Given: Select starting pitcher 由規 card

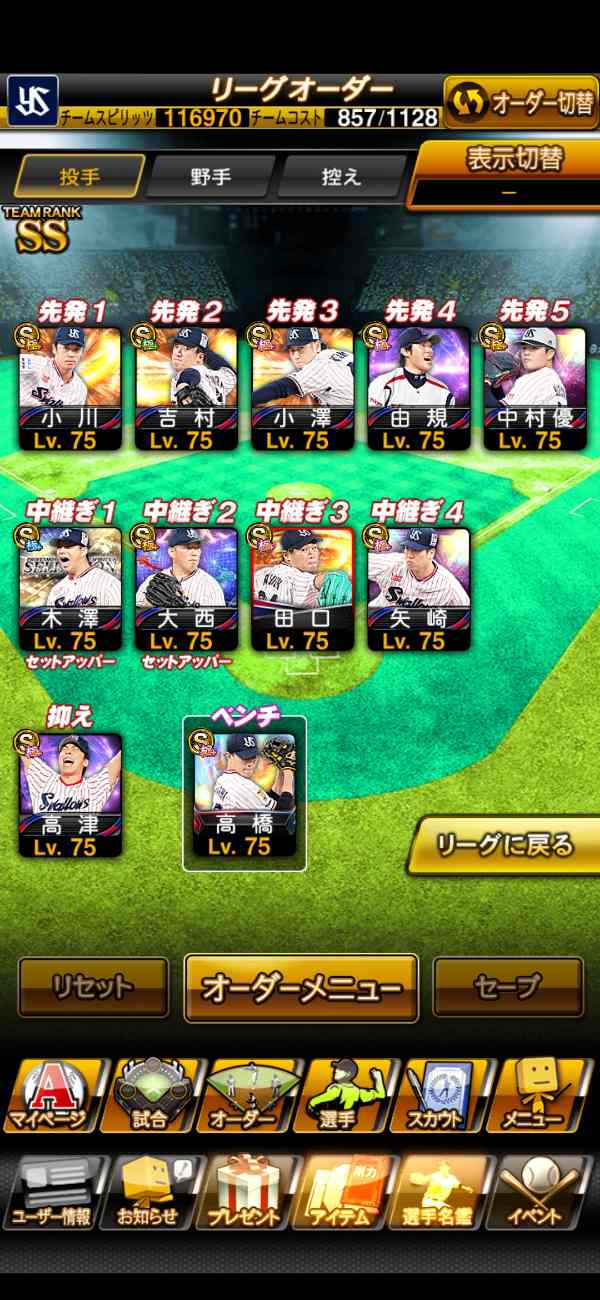Looking at the screenshot, I should (x=418, y=389).
